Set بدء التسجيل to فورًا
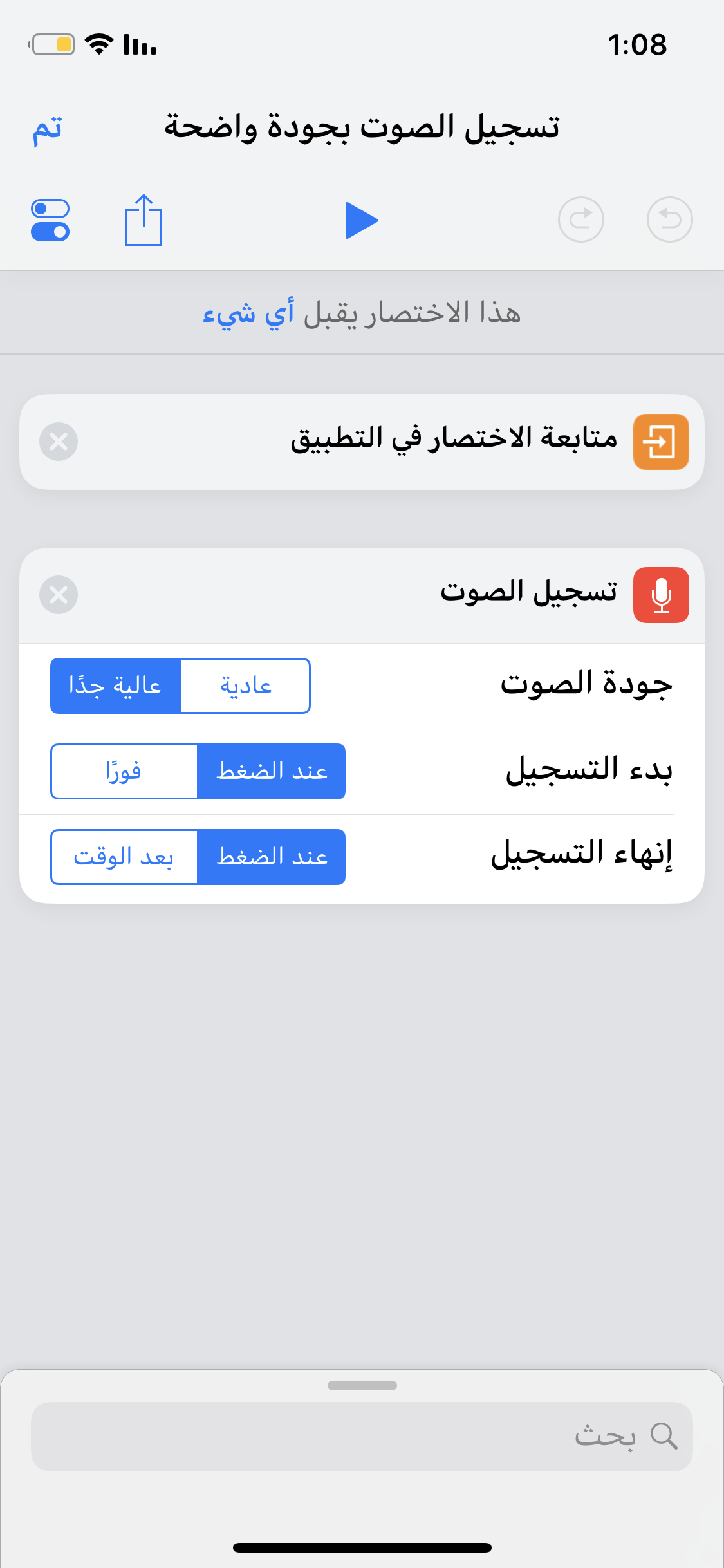Viewport: 724px width, 1568px height. click(124, 771)
